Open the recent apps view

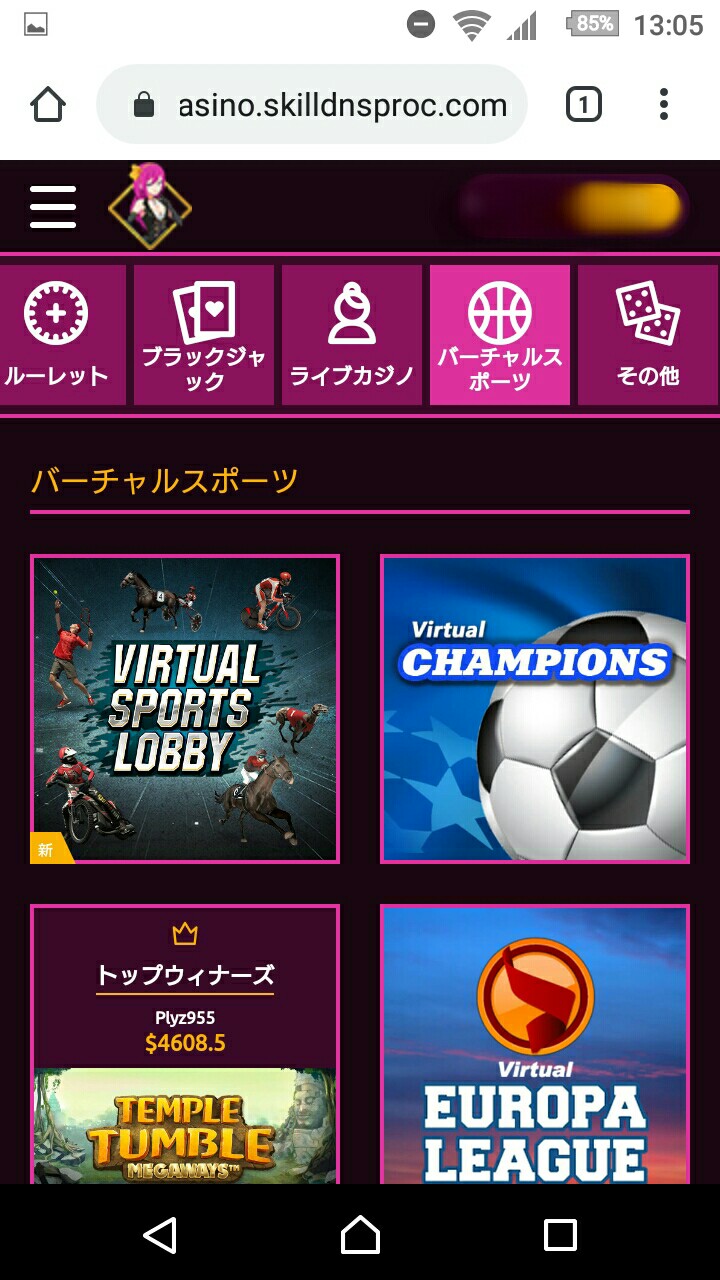(560, 1235)
